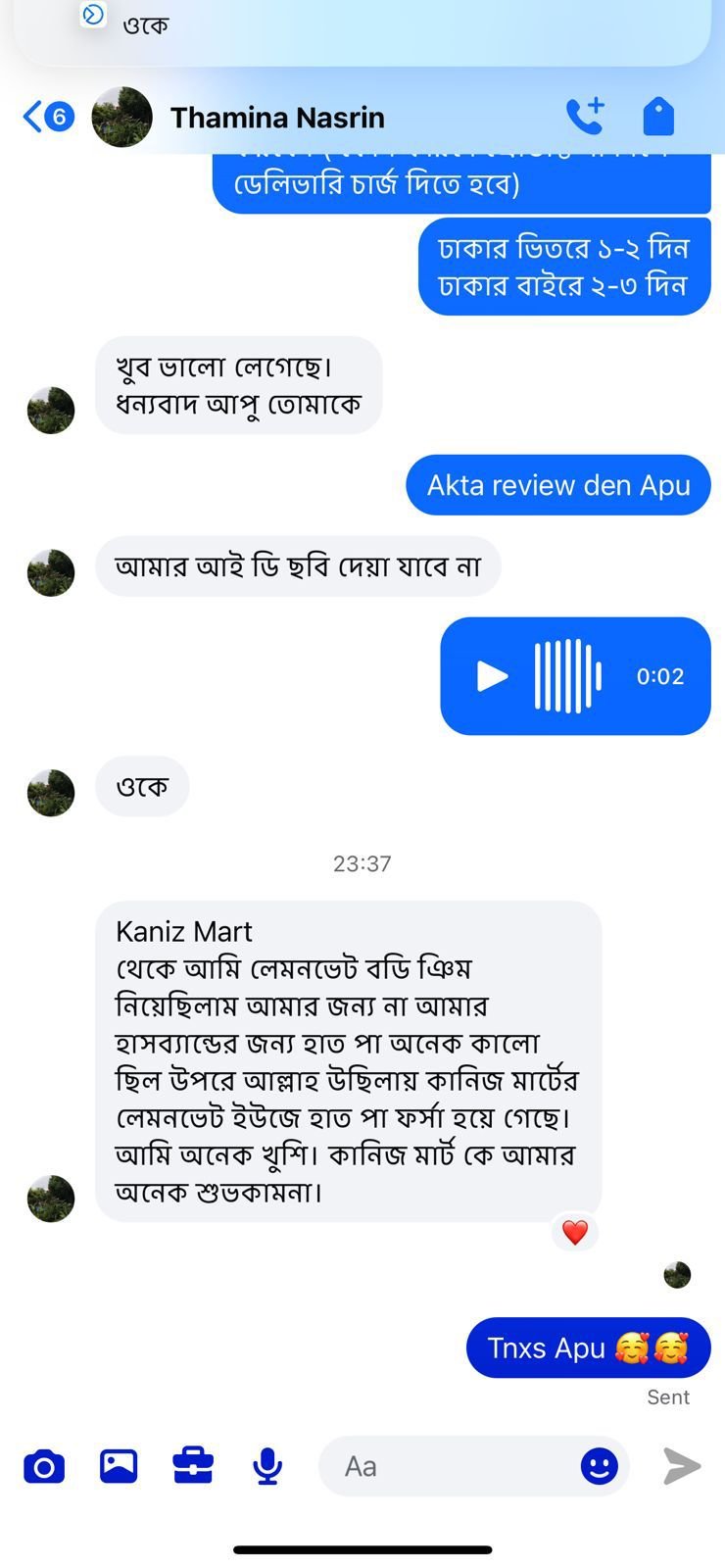The height and width of the screenshot is (1568, 725).
Task: Open the photo gallery picker
Action: [x=119, y=1466]
